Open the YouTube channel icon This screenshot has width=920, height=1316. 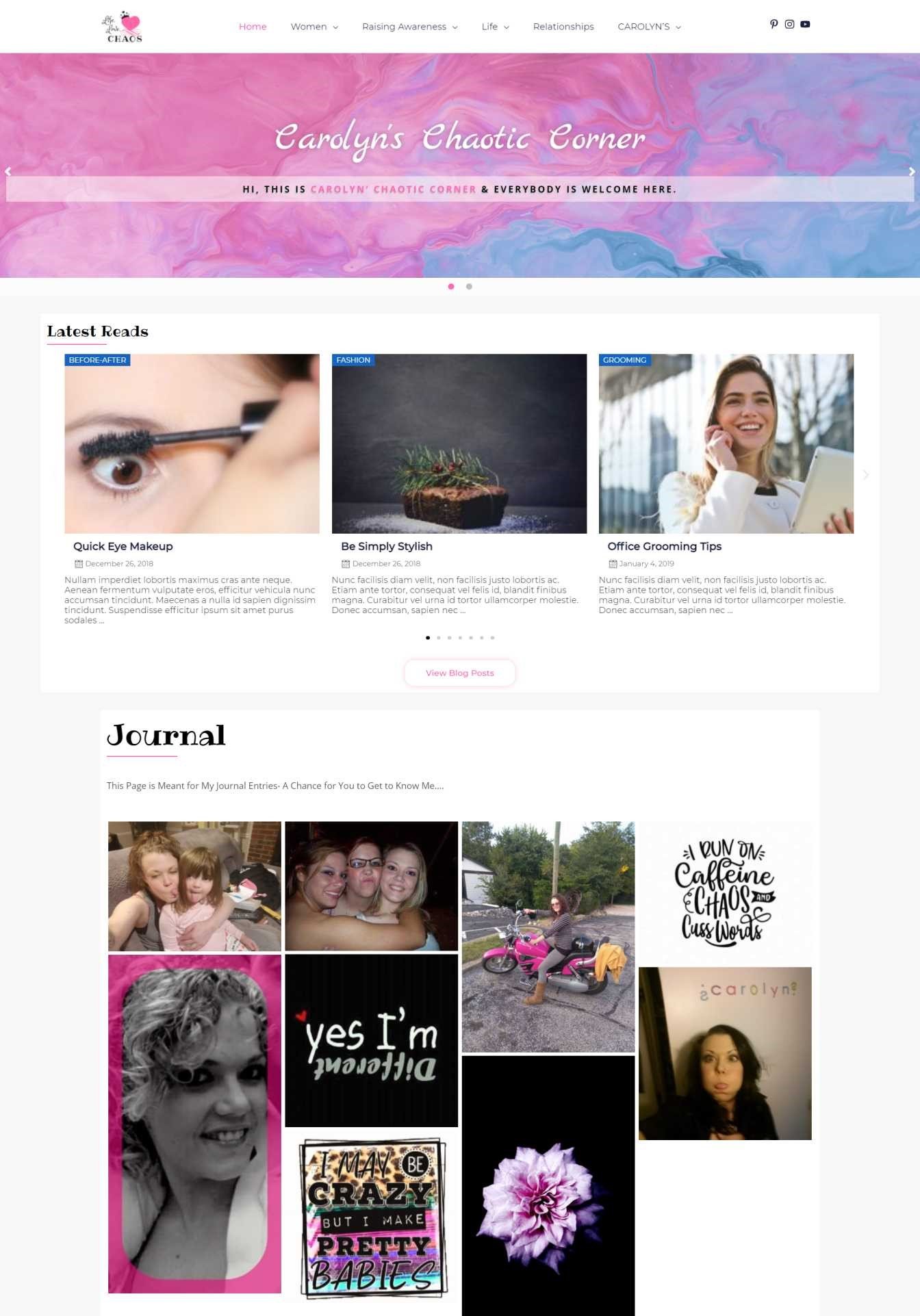(805, 24)
